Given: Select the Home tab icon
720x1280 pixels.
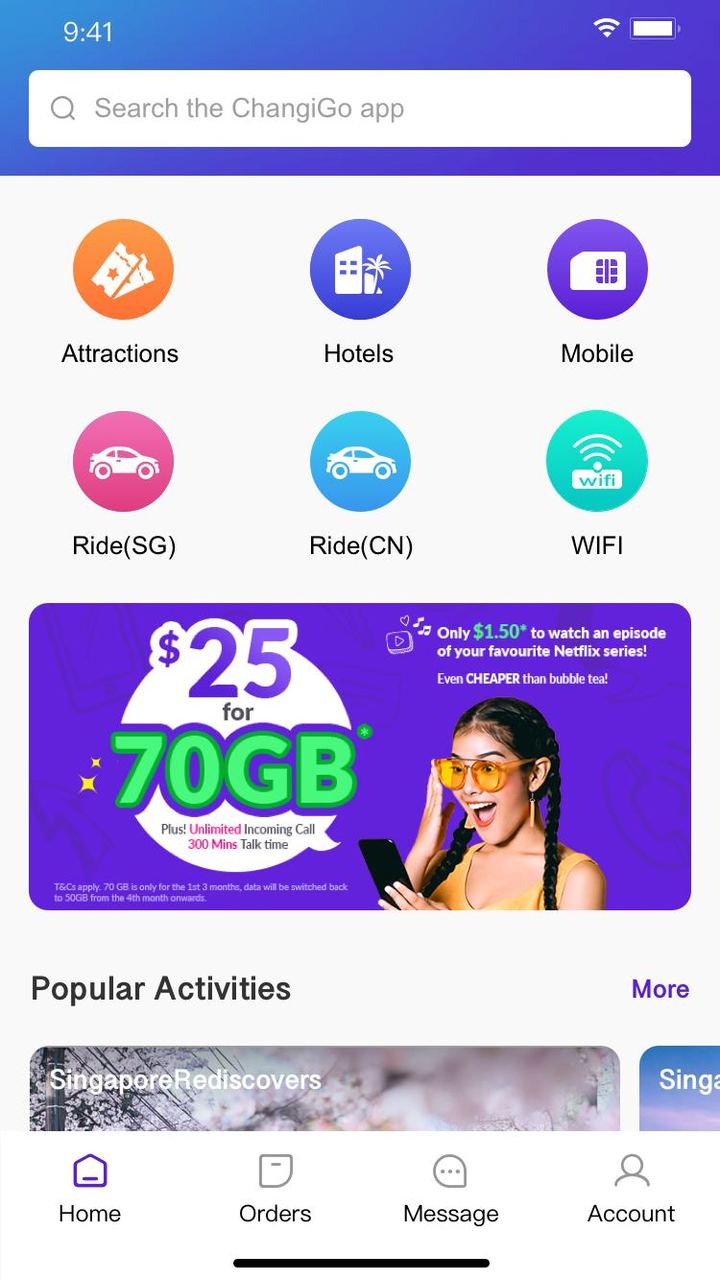Looking at the screenshot, I should point(90,1170).
